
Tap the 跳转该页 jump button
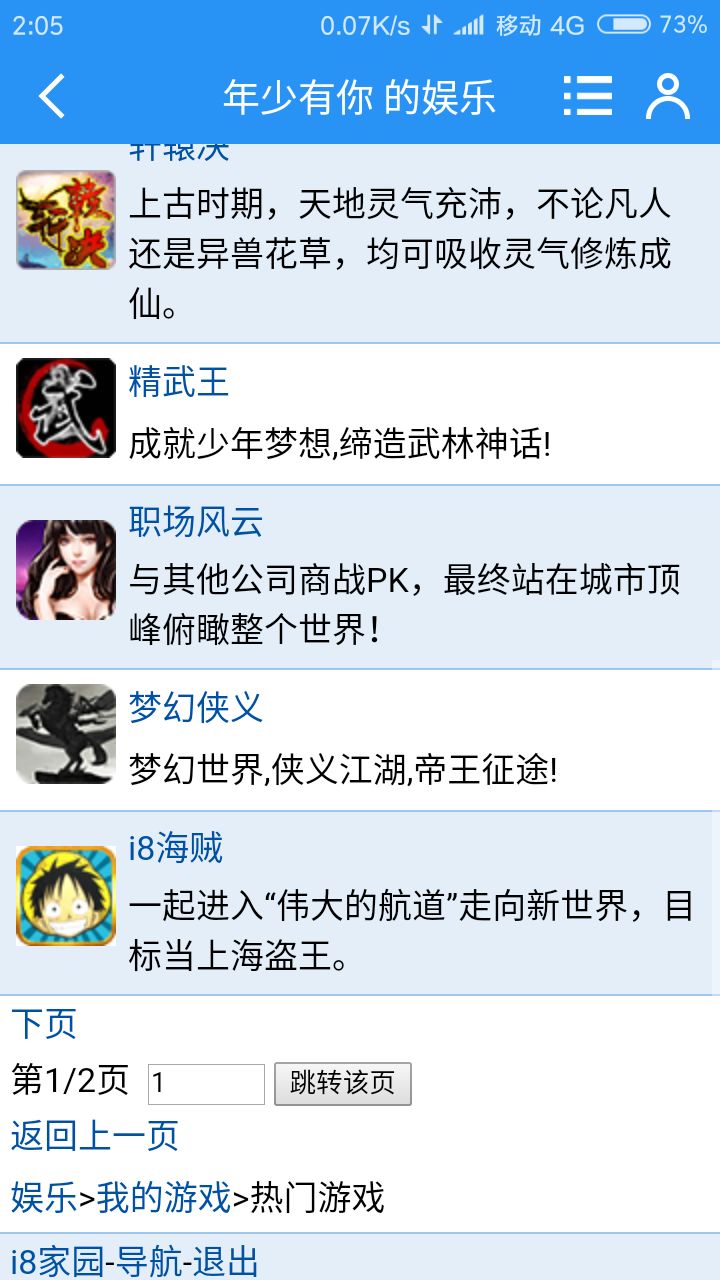[x=343, y=1084]
